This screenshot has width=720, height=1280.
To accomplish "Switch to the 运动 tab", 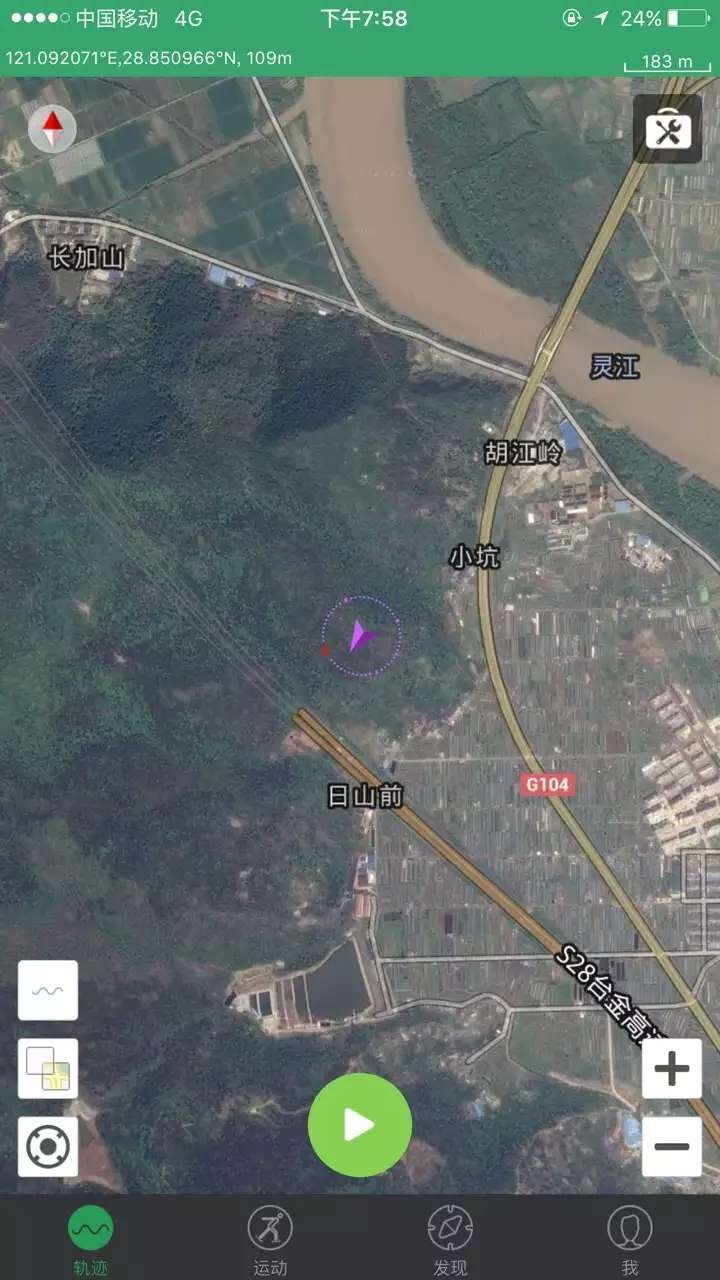I will click(270, 1238).
